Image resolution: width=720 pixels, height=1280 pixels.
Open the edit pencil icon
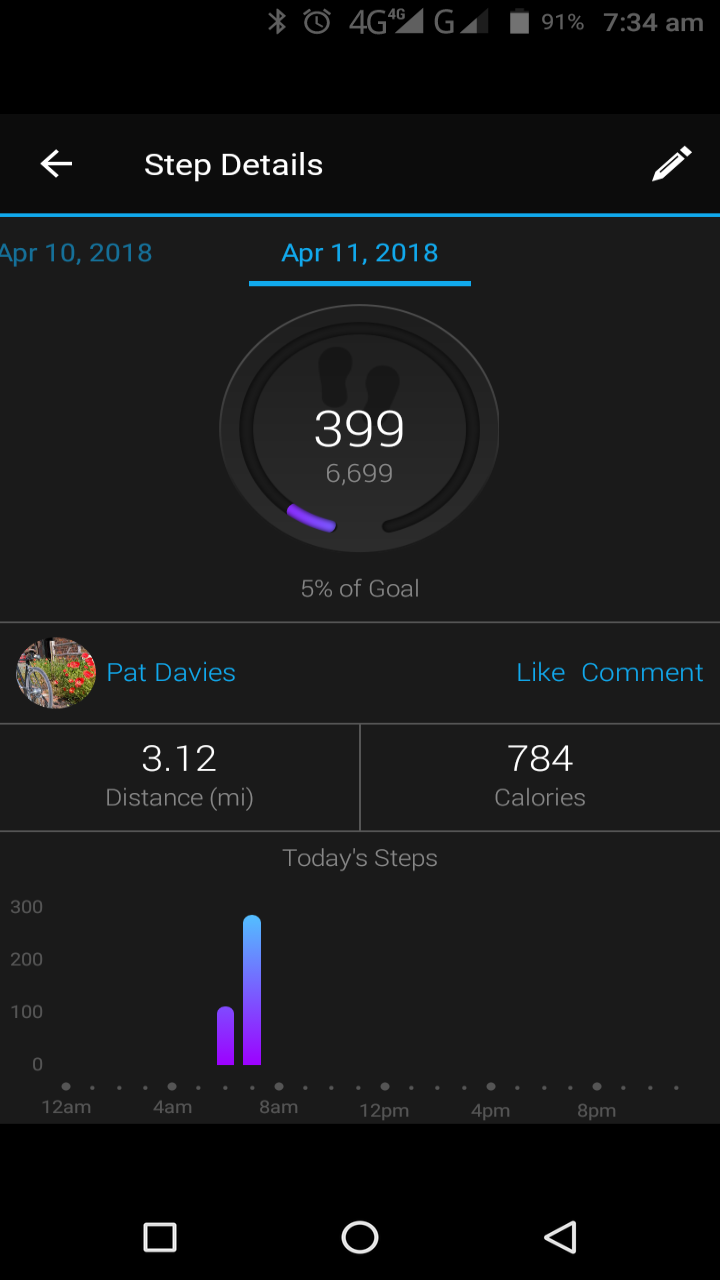coord(671,164)
